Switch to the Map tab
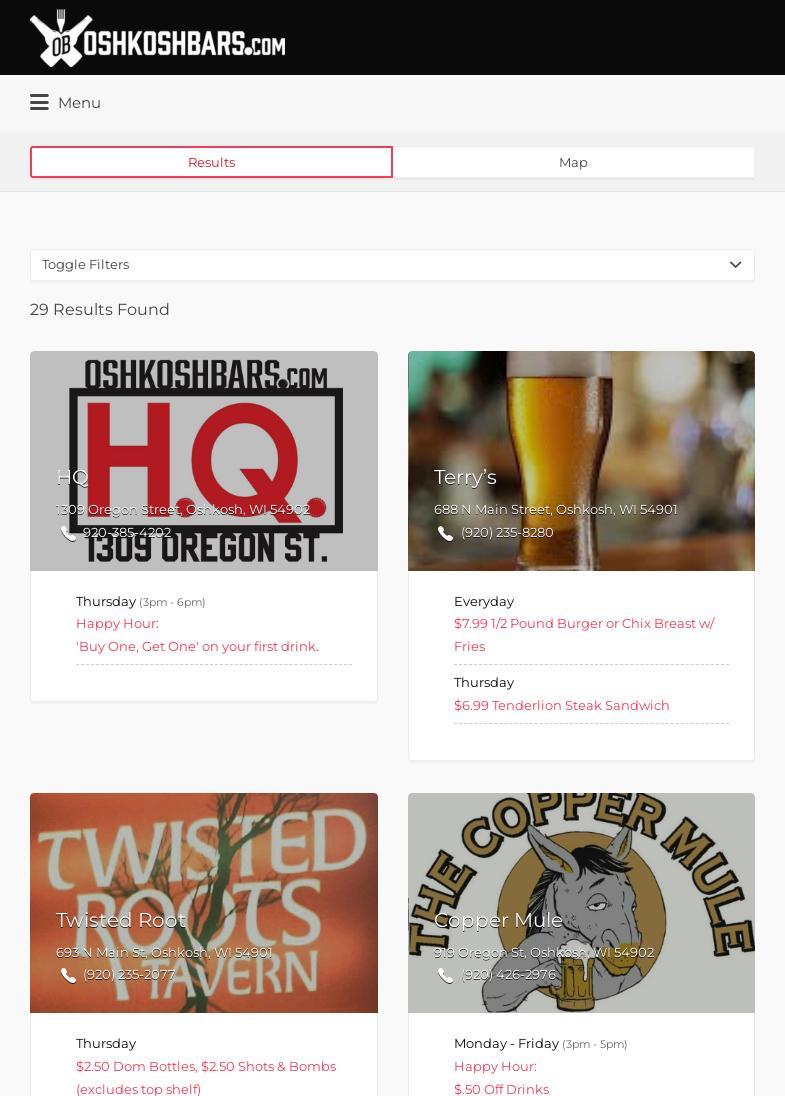Screen dimensions: 785x1096 [x=573, y=162]
